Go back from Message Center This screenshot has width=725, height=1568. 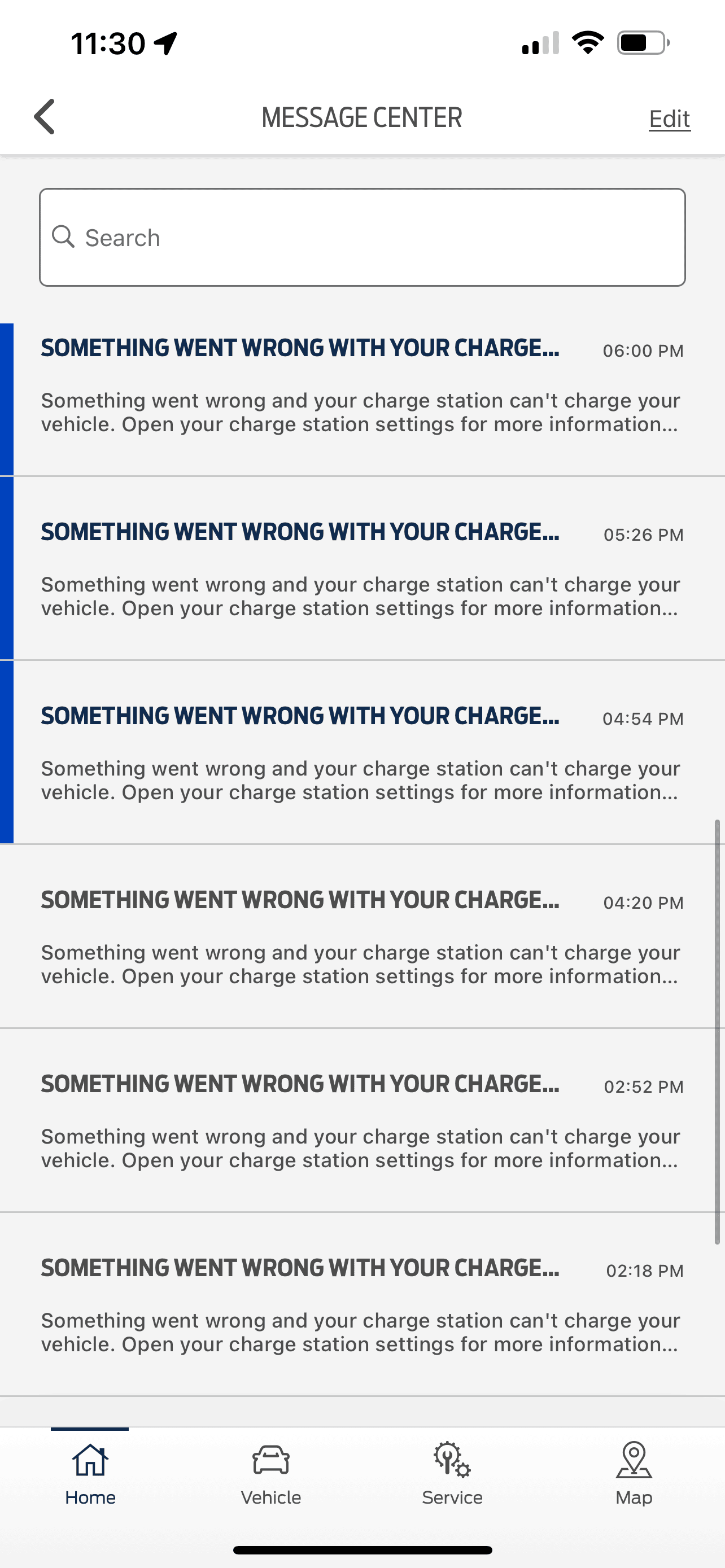(45, 116)
